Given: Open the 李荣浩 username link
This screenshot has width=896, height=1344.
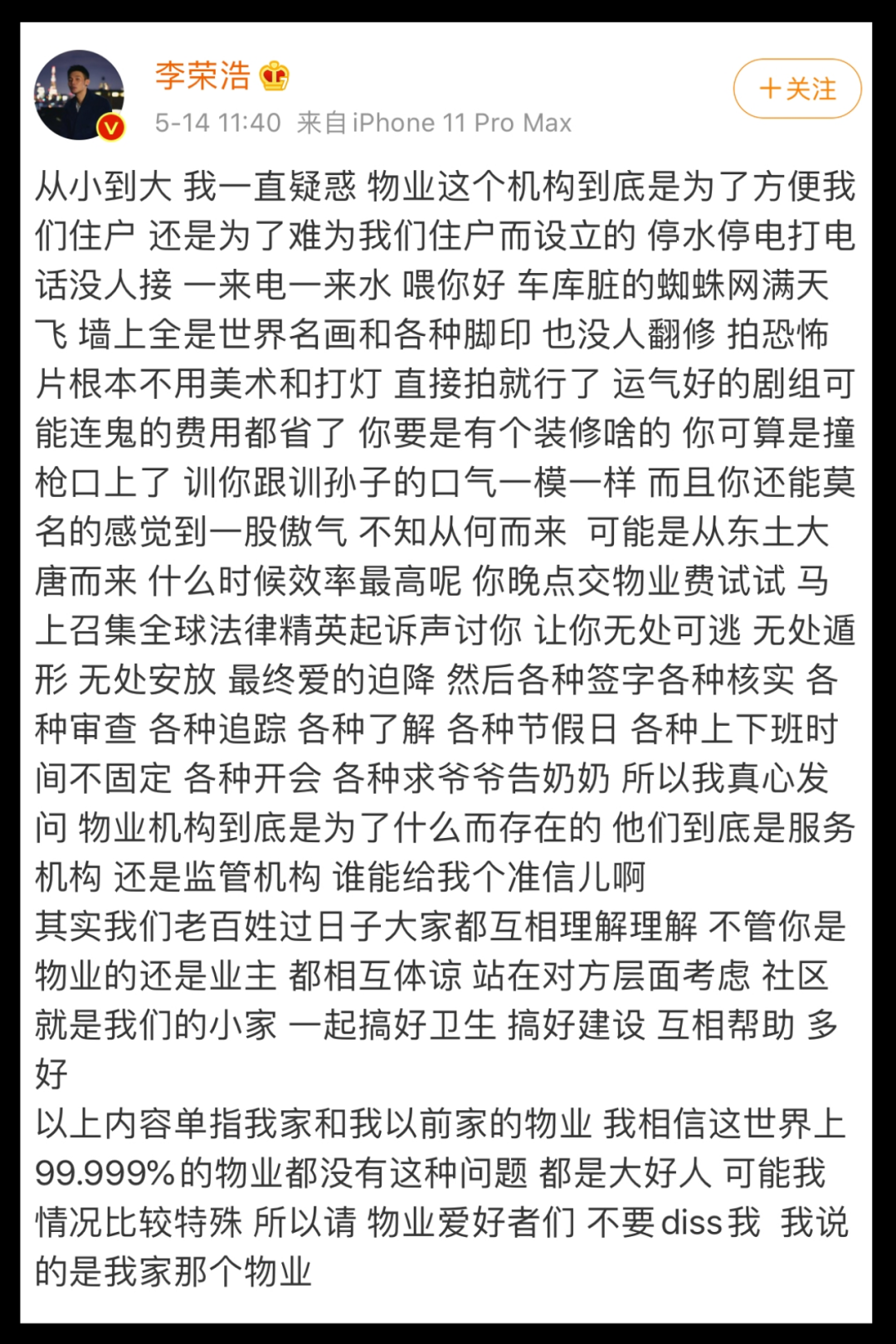Looking at the screenshot, I should point(203,76).
